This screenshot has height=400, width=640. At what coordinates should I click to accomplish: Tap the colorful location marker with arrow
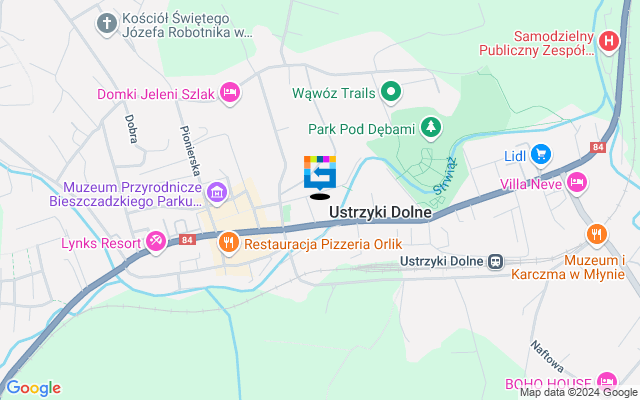[x=320, y=173]
